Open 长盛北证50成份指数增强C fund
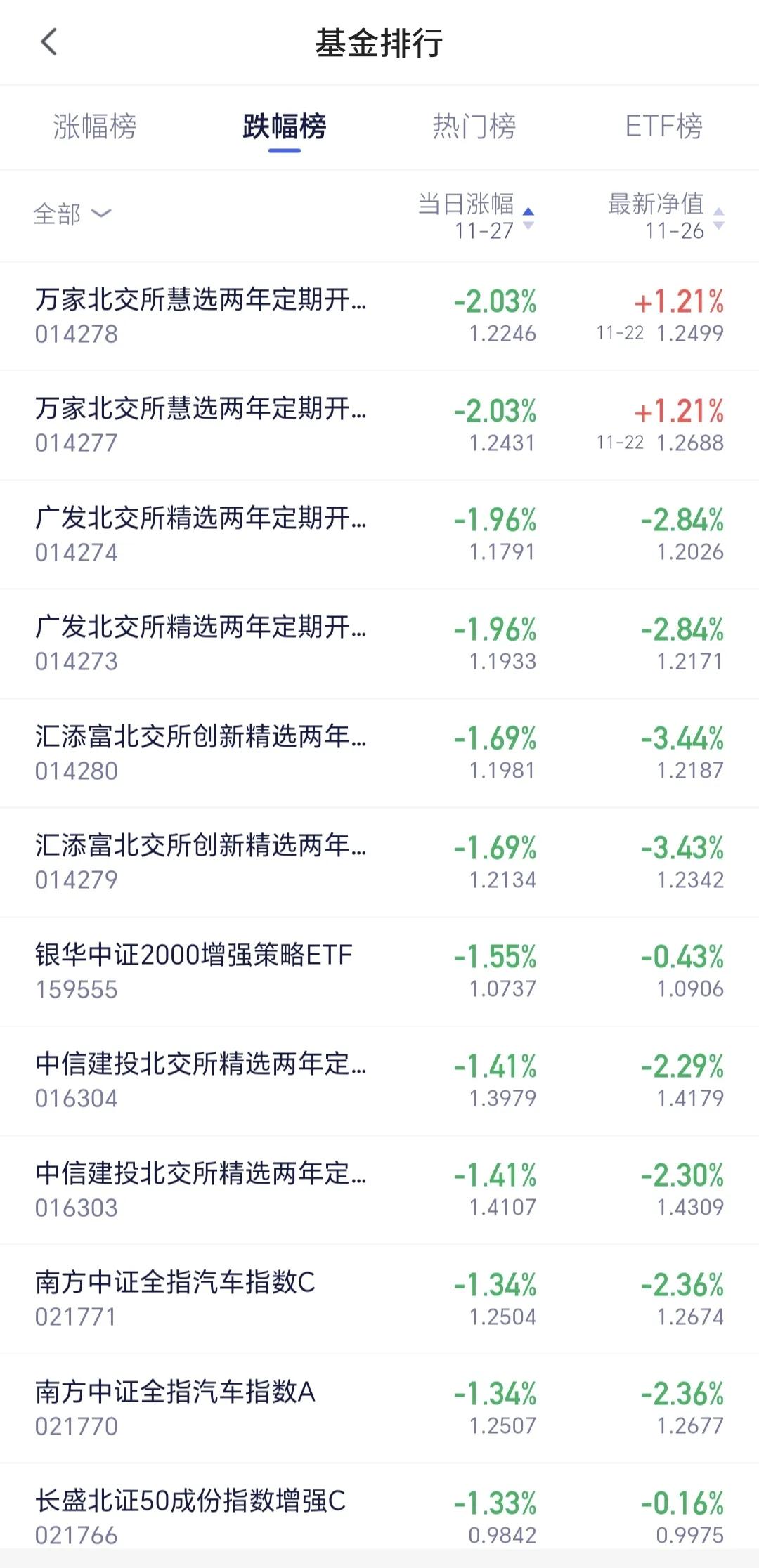The width and height of the screenshot is (759, 1568). [379, 1516]
